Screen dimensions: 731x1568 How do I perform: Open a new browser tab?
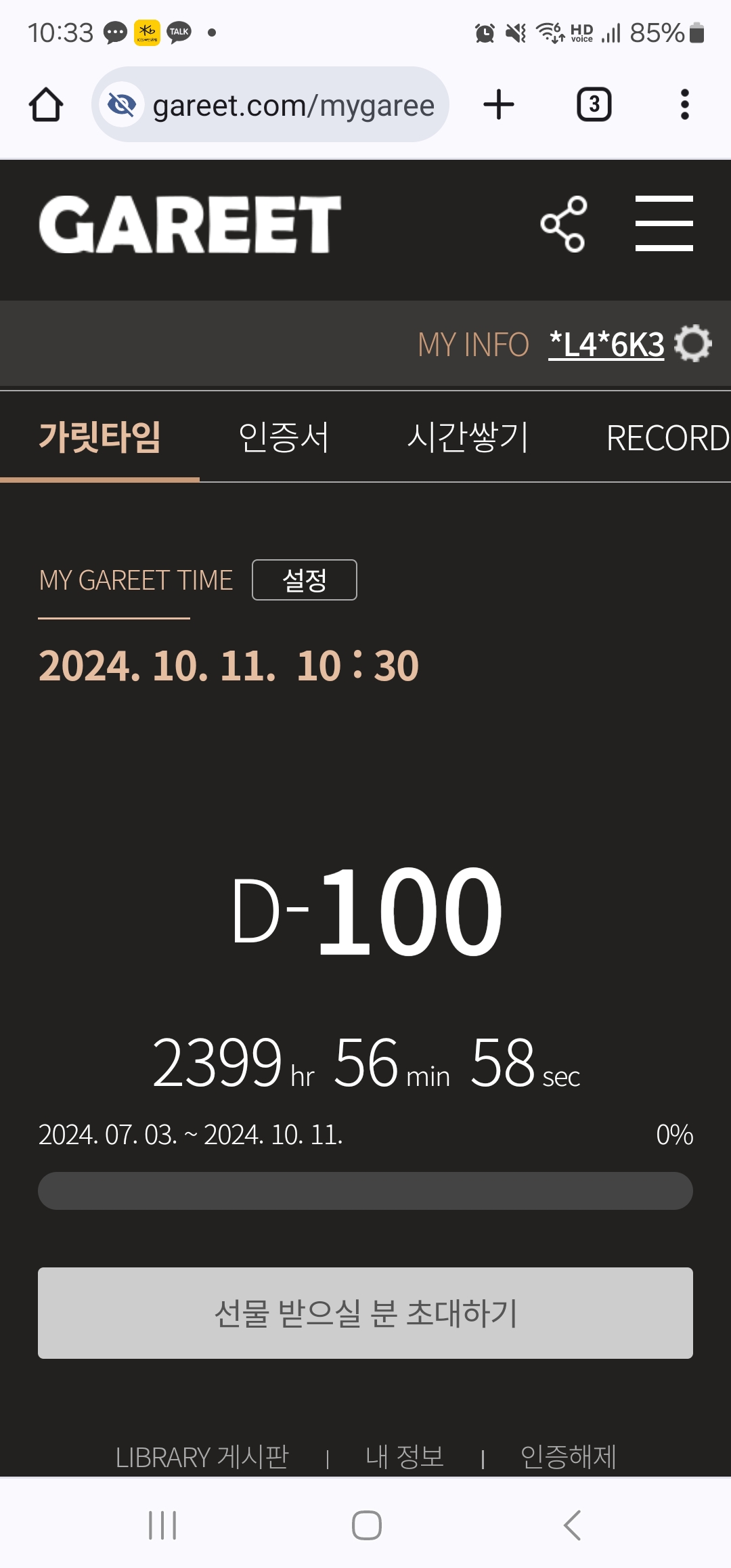coord(499,105)
